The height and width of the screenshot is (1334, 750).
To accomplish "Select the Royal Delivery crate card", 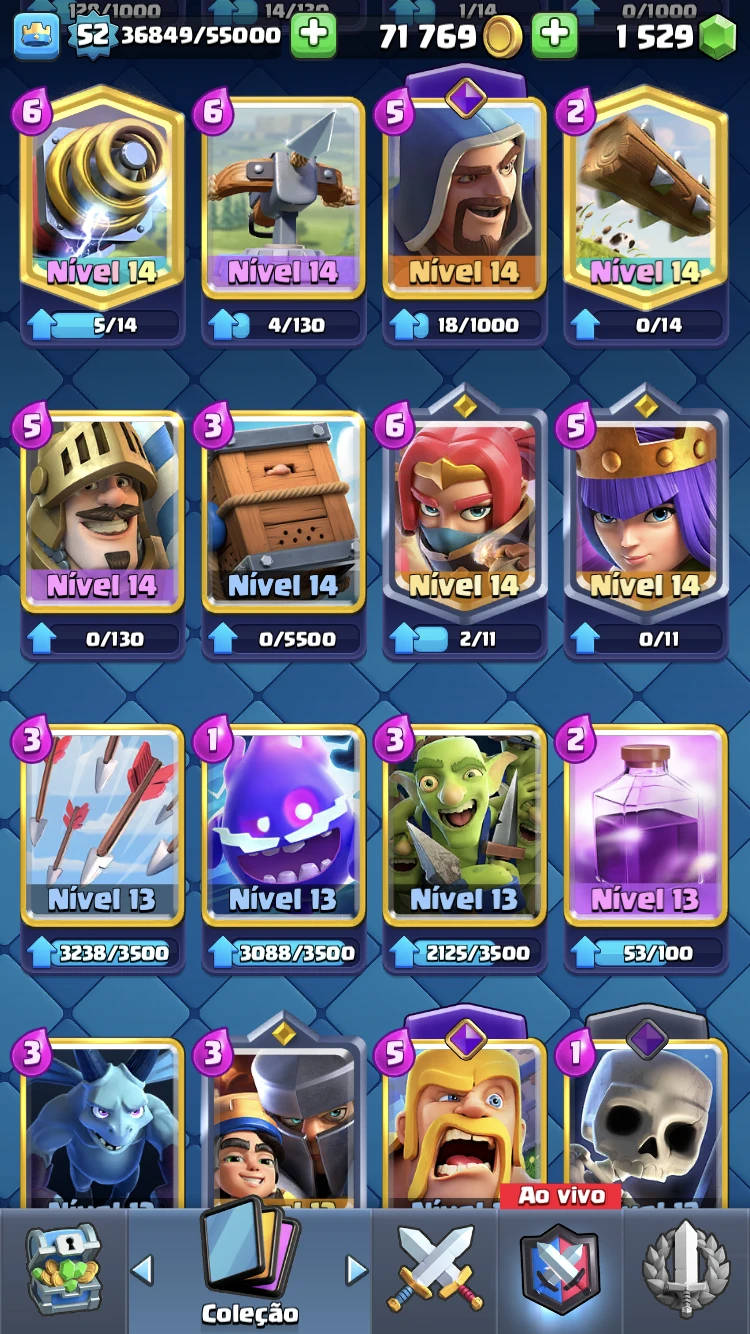I will click(x=283, y=510).
